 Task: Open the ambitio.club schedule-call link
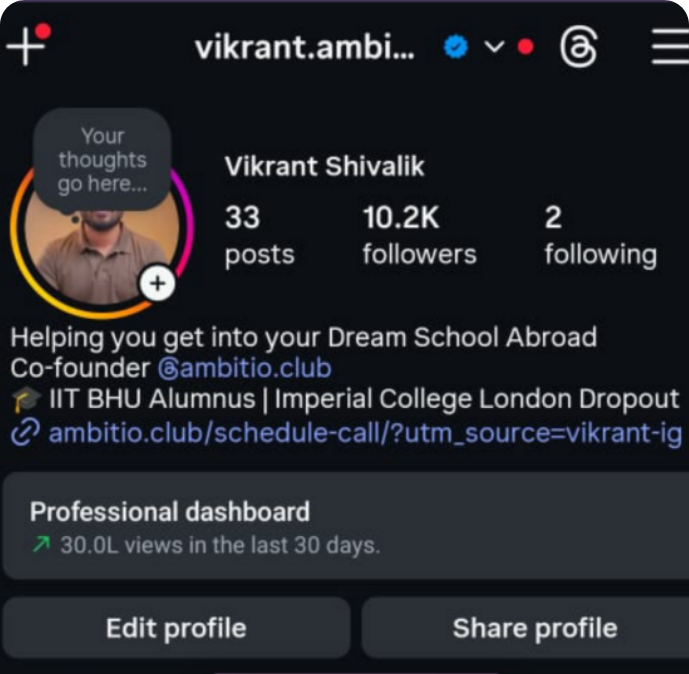(364, 433)
